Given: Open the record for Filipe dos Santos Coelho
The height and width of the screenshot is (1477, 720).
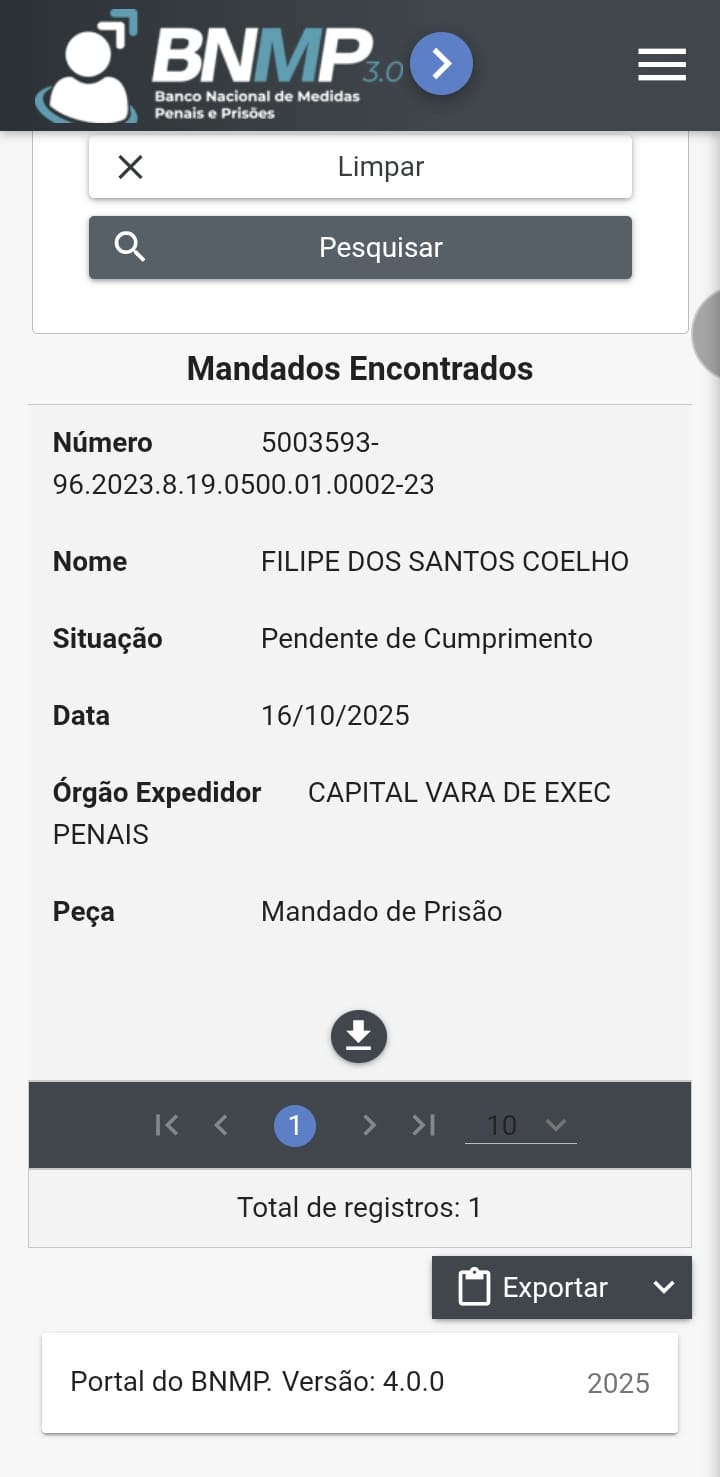Looking at the screenshot, I should coord(444,562).
